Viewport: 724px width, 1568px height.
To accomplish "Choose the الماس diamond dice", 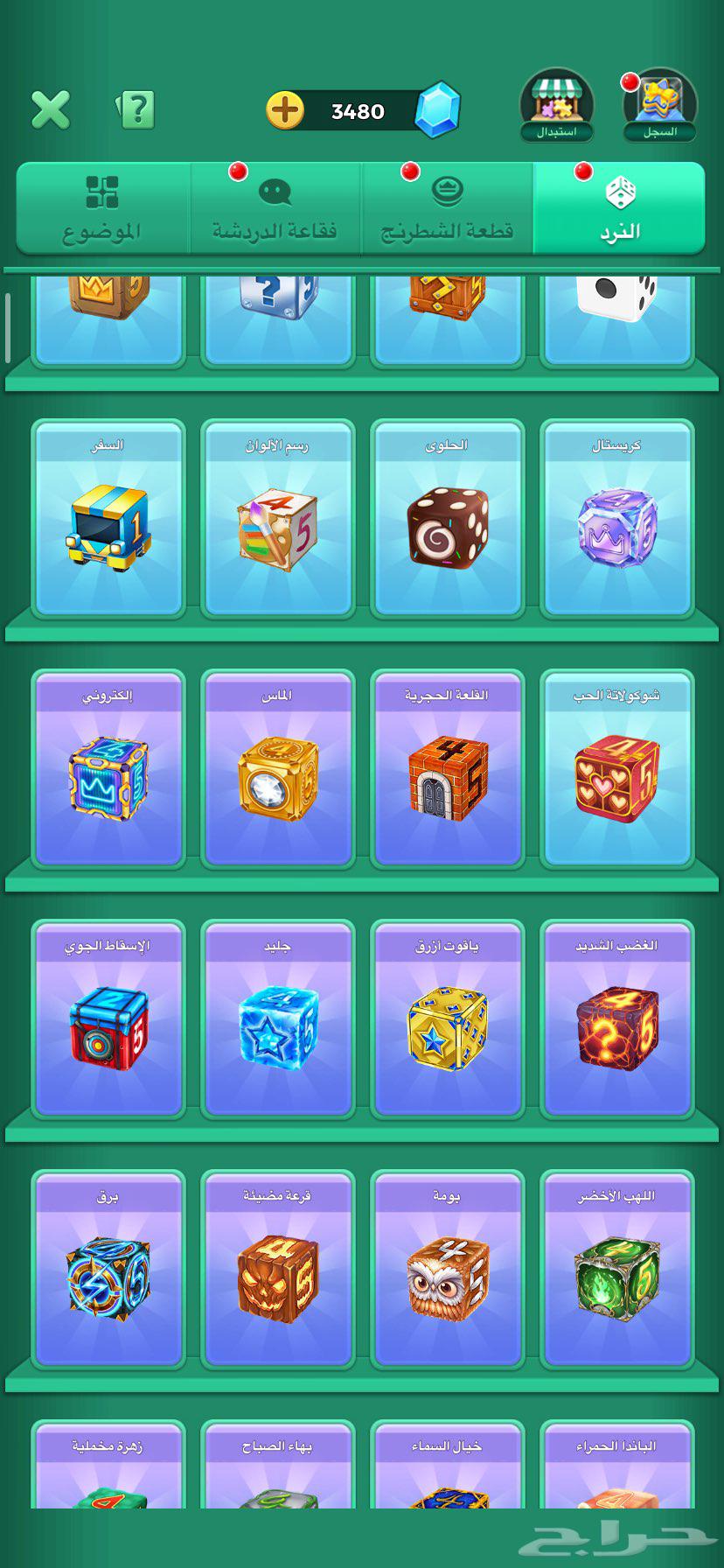I will coord(277,768).
